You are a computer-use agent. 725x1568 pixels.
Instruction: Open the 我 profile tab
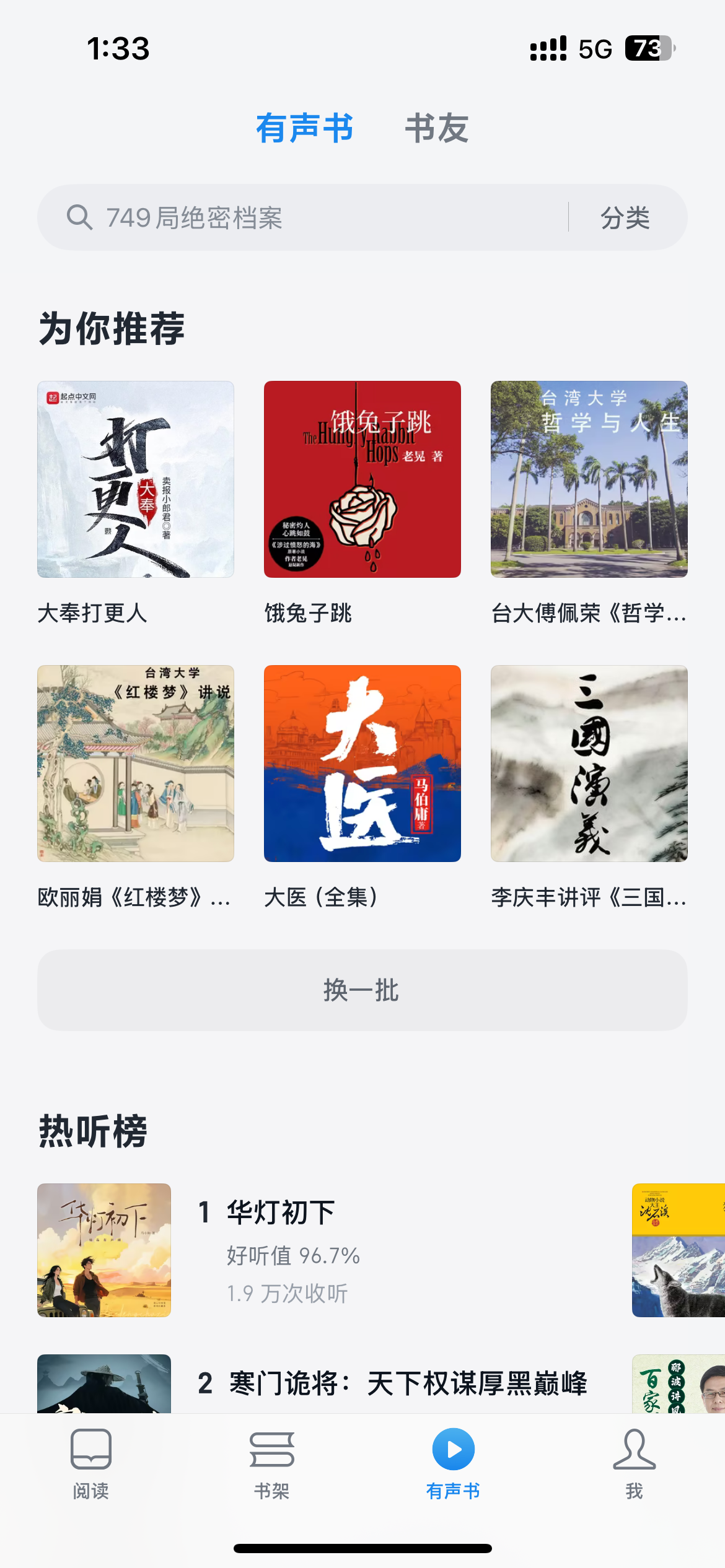pyautogui.click(x=634, y=1464)
